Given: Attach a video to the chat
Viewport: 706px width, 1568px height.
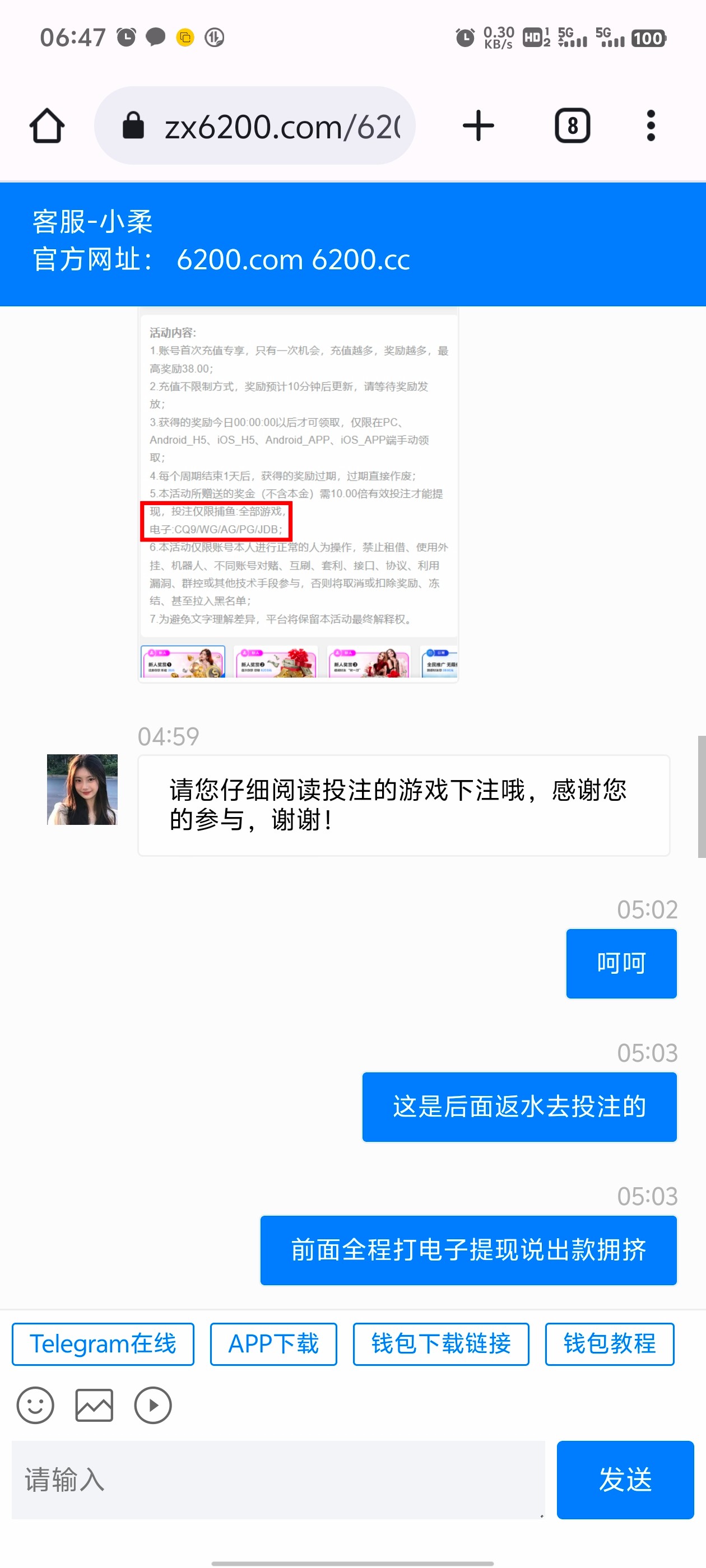Looking at the screenshot, I should 152,1406.
